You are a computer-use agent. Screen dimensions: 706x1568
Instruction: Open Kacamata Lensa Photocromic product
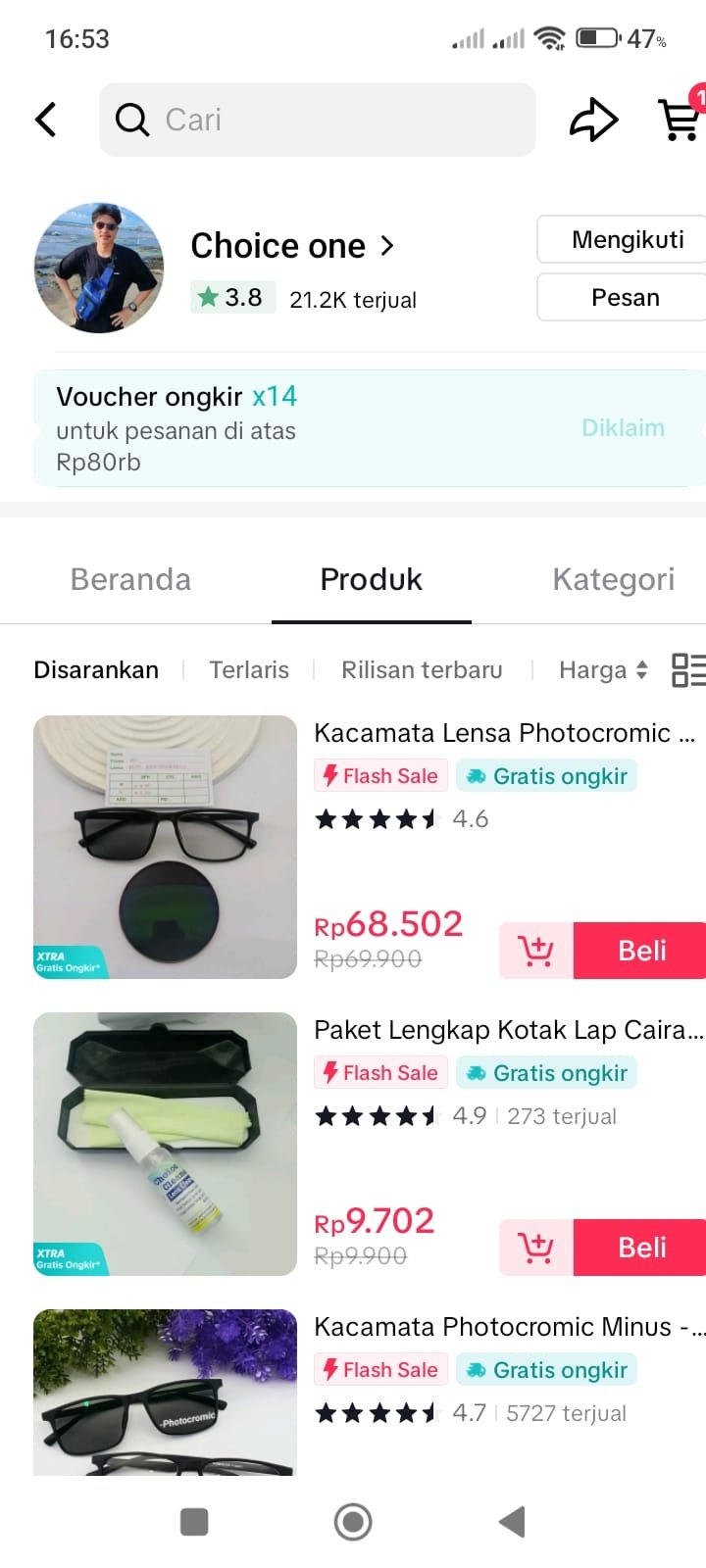503,733
